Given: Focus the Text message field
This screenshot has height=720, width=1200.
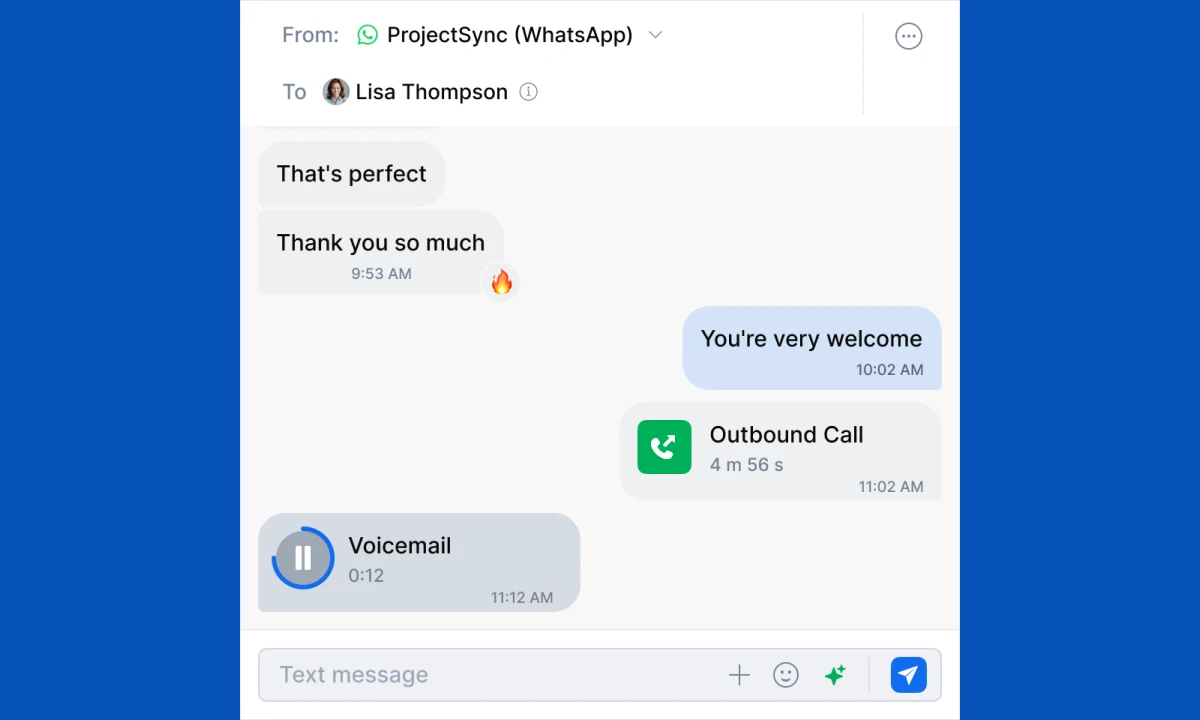Looking at the screenshot, I should [x=490, y=675].
